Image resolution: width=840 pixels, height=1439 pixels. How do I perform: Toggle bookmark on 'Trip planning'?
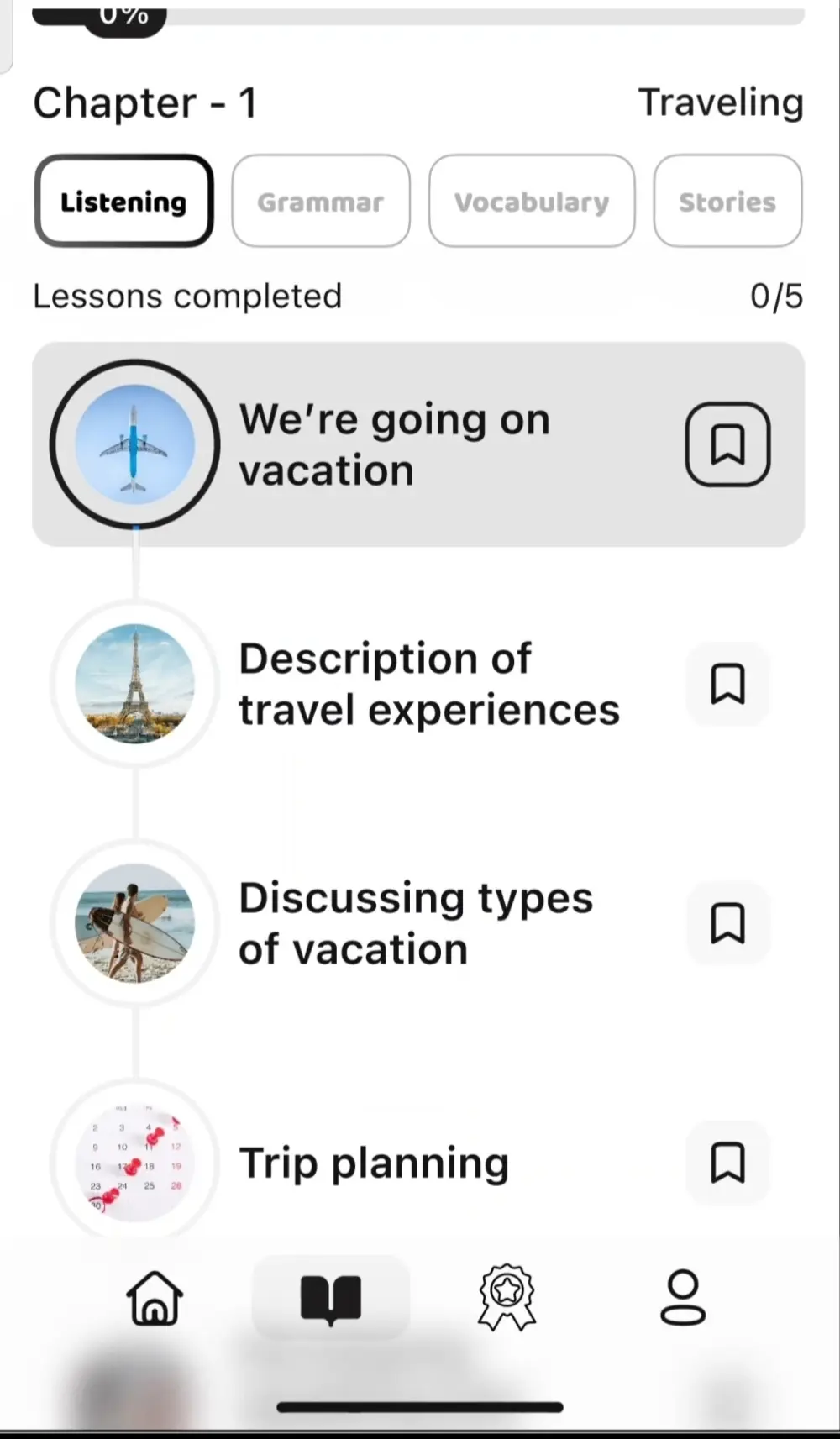728,1163
